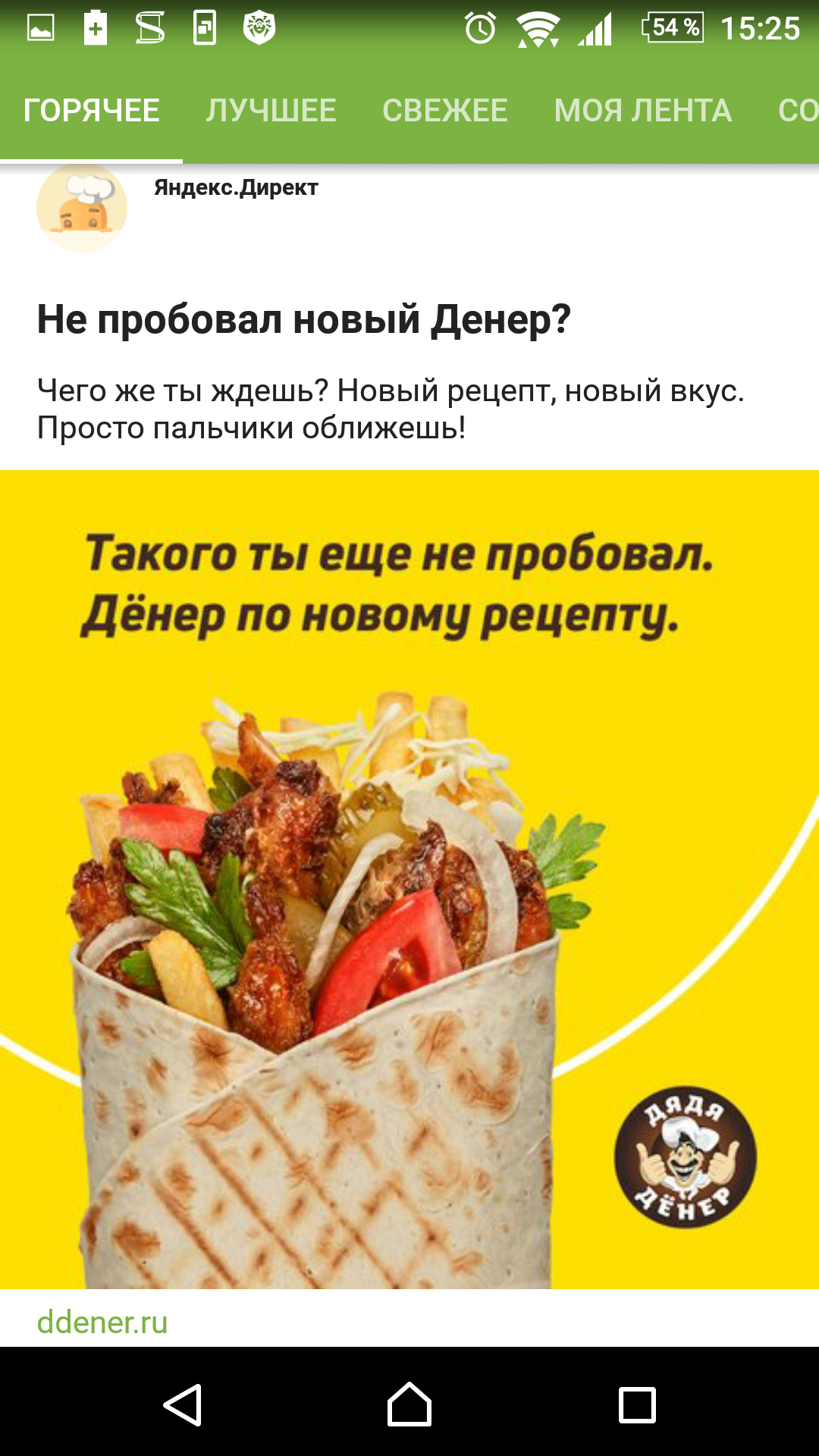The height and width of the screenshot is (1456, 819).
Task: Open the Дёнер ad banner image
Action: point(409,880)
